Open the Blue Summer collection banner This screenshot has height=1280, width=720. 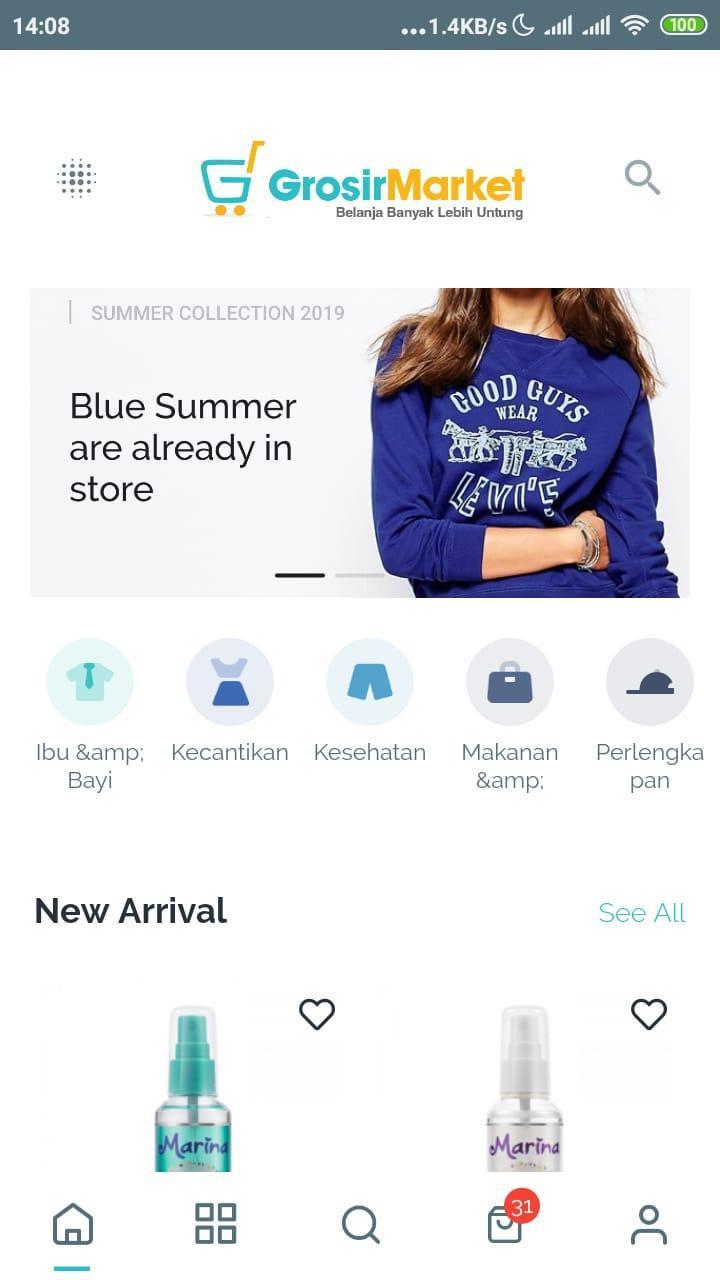(360, 443)
